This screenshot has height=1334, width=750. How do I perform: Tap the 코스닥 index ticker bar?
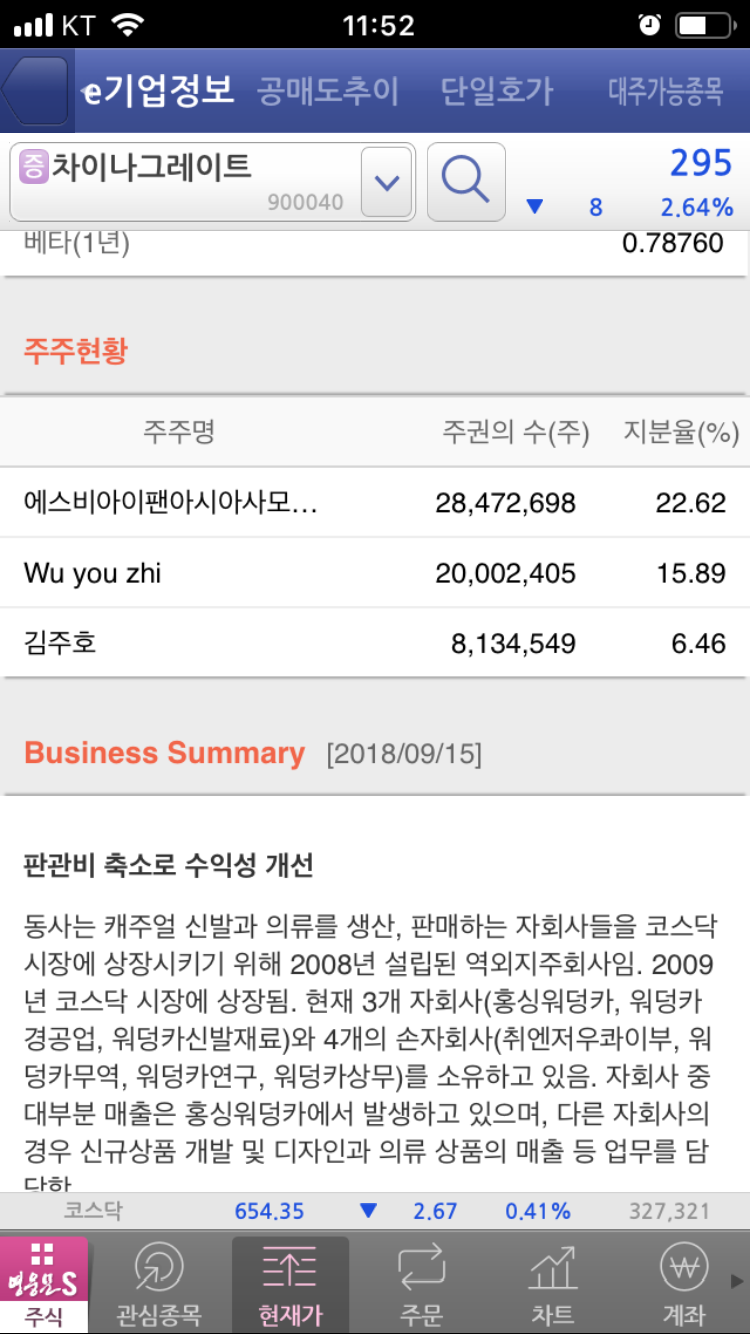pyautogui.click(x=375, y=1211)
